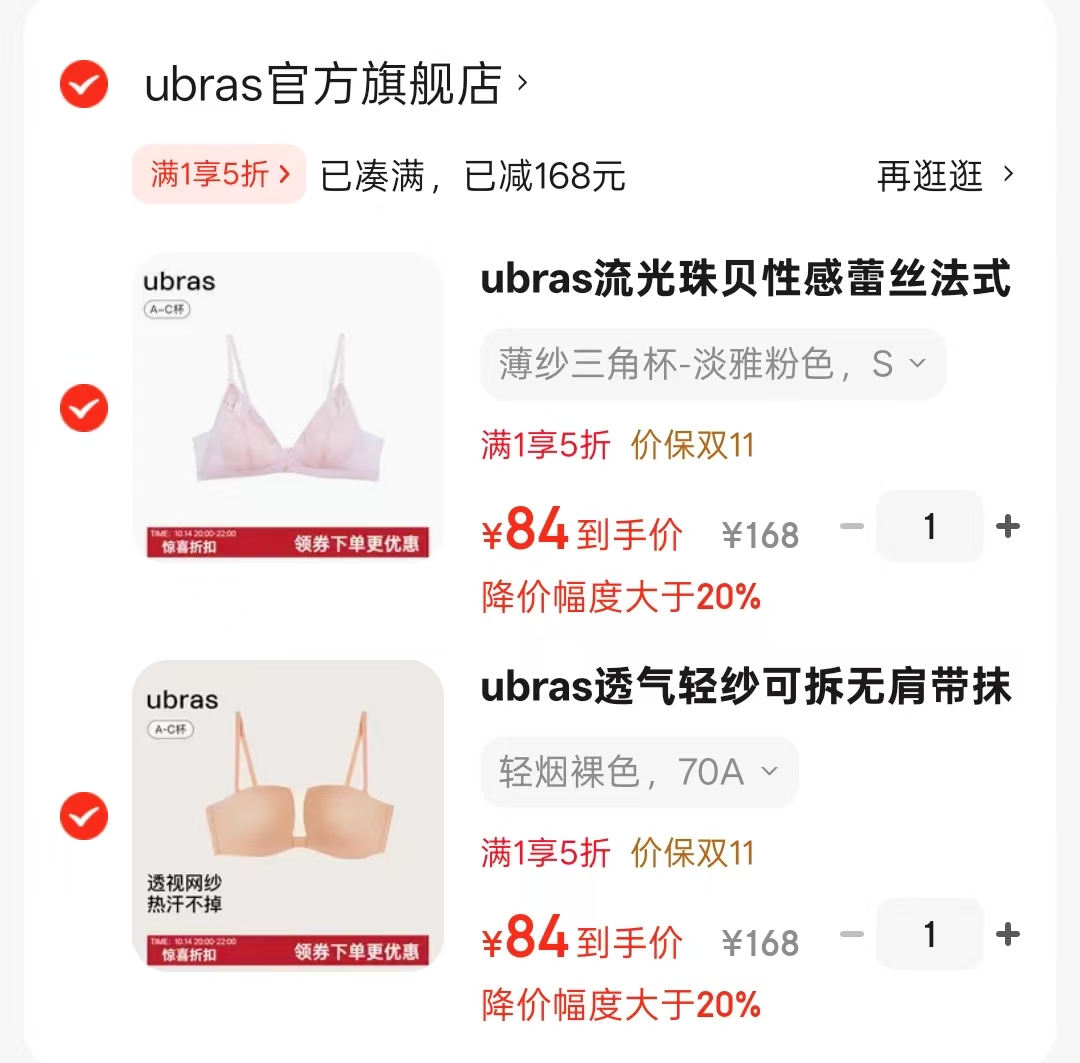Open the ubras透气轻纱可拆无肩带抹 product title
The width and height of the screenshot is (1080, 1063).
pyautogui.click(x=746, y=687)
